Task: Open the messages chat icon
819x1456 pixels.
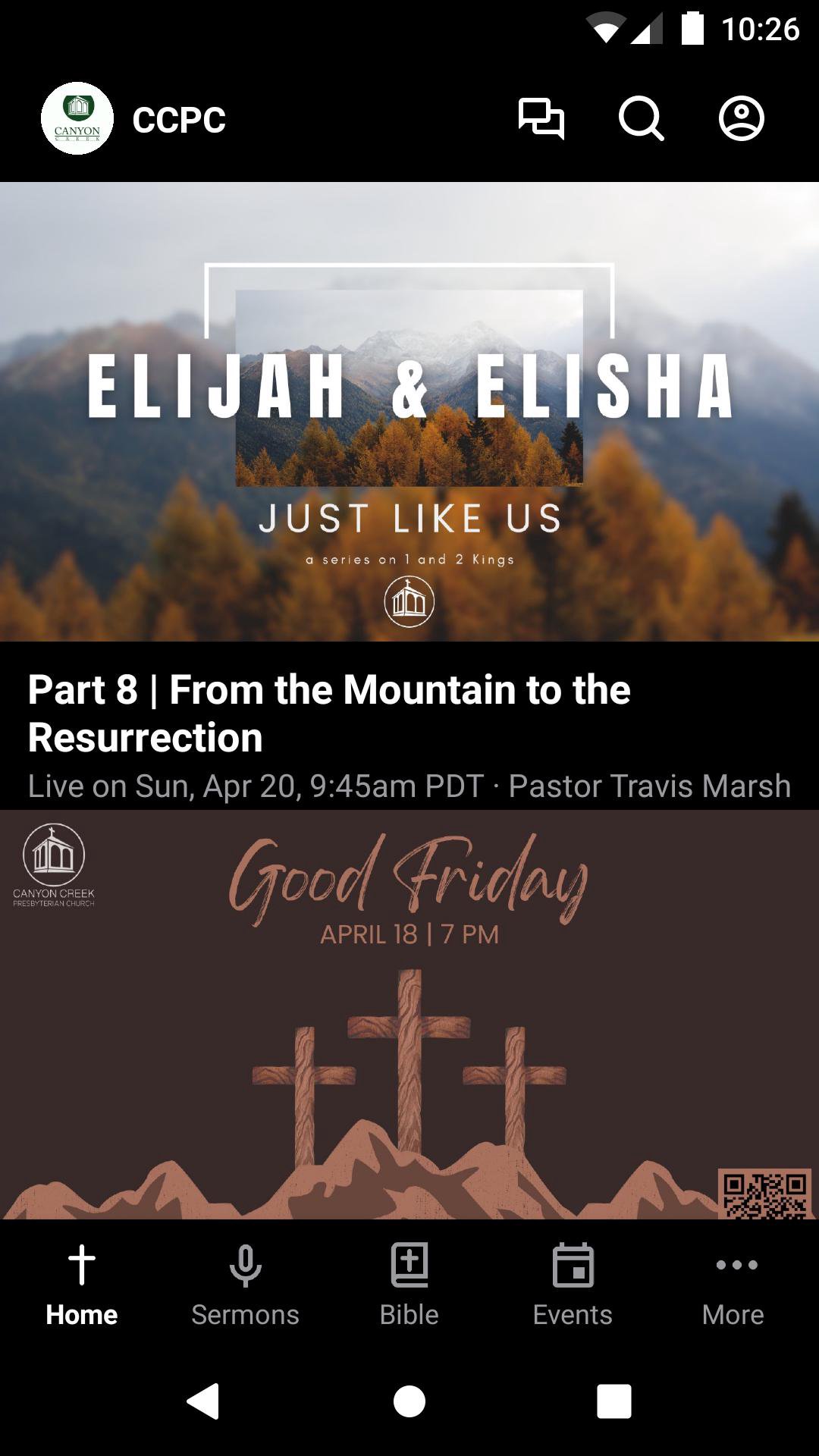Action: 541,119
